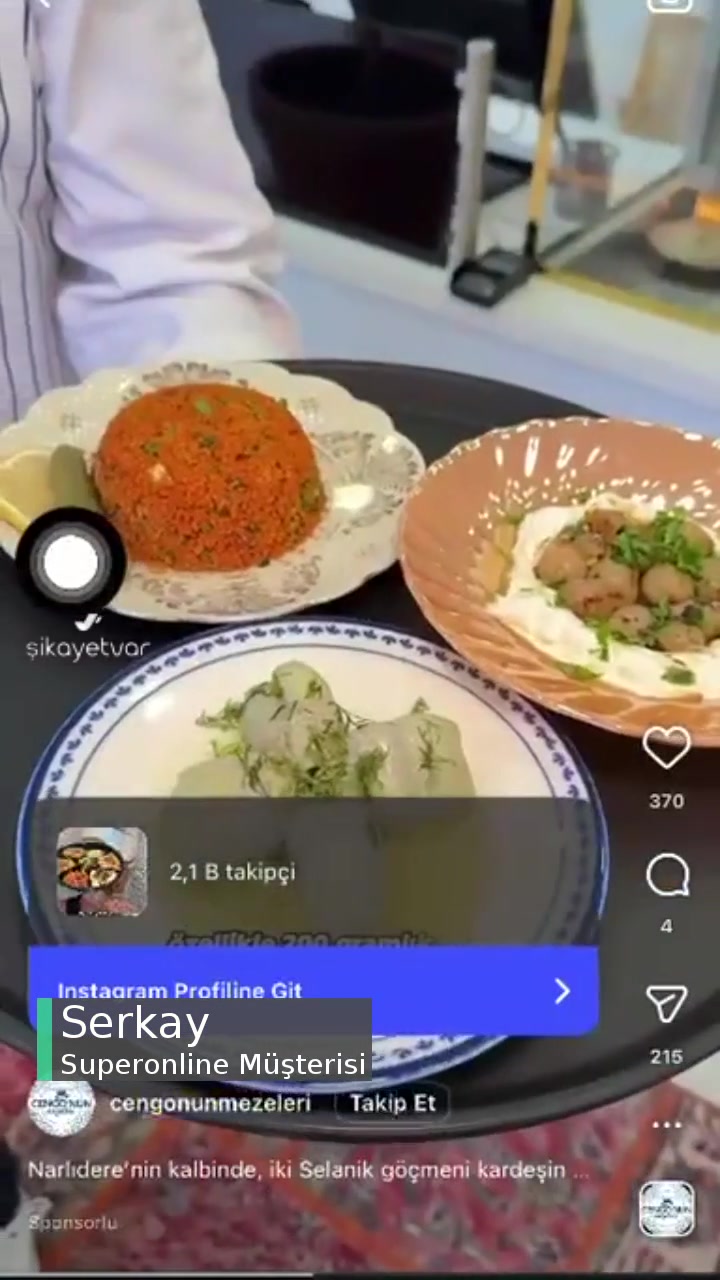Tap the Instagram Profiline Git button
The height and width of the screenshot is (1280, 720).
click(x=313, y=990)
